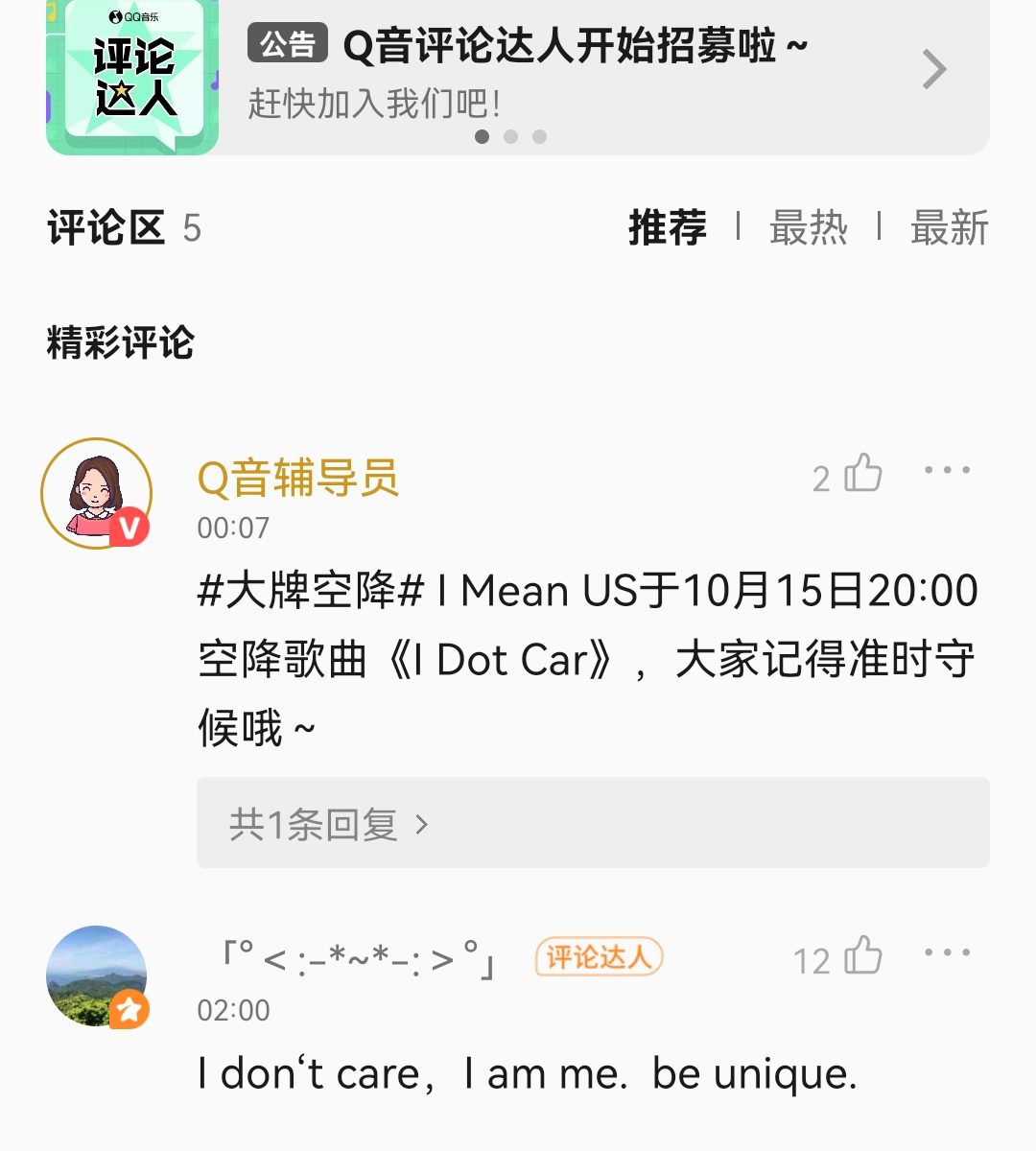Screen dimensions: 1036x1151
Task: Like the comment by Q音辅导员
Action: pos(861,474)
